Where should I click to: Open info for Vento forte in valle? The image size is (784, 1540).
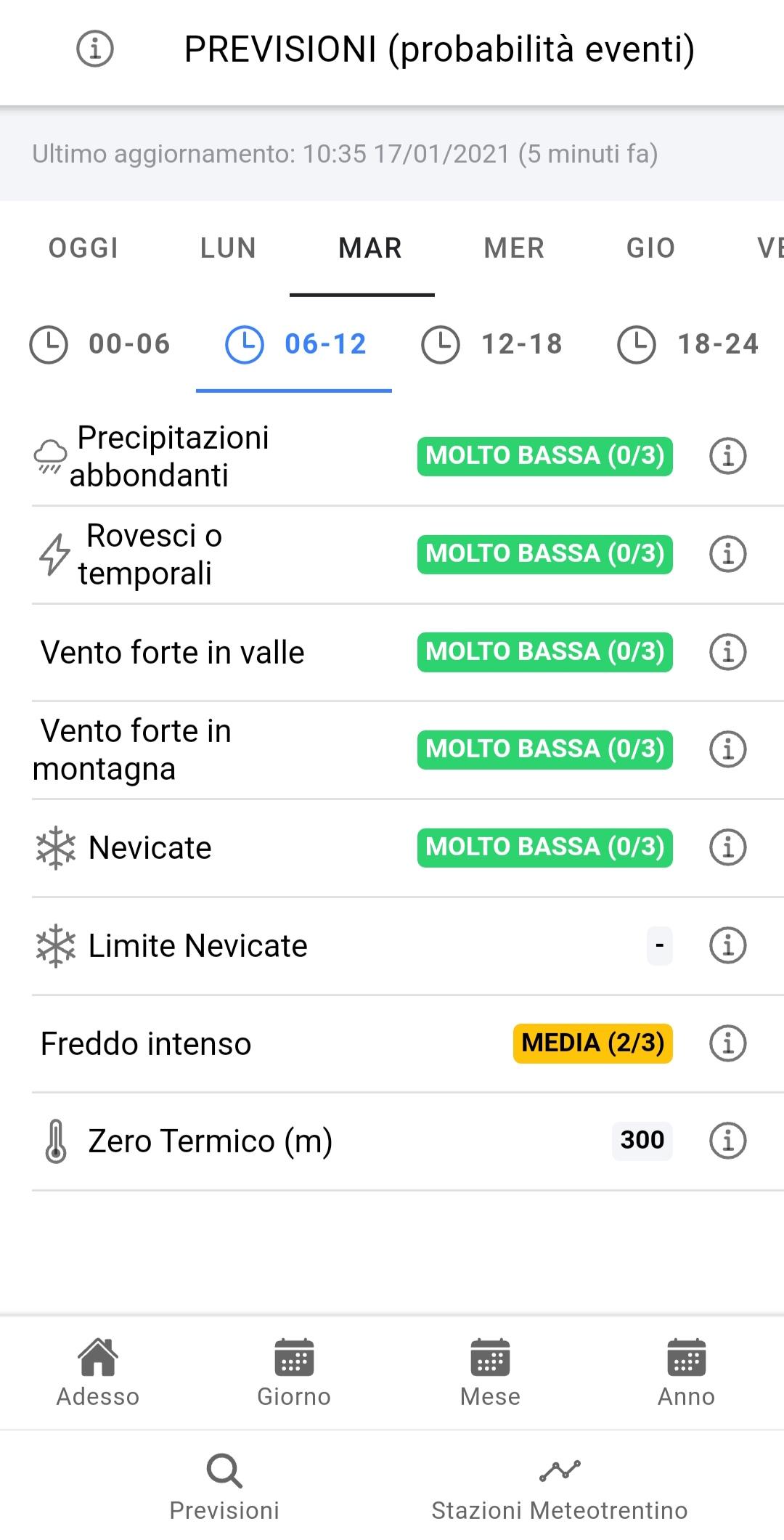pyautogui.click(x=727, y=652)
